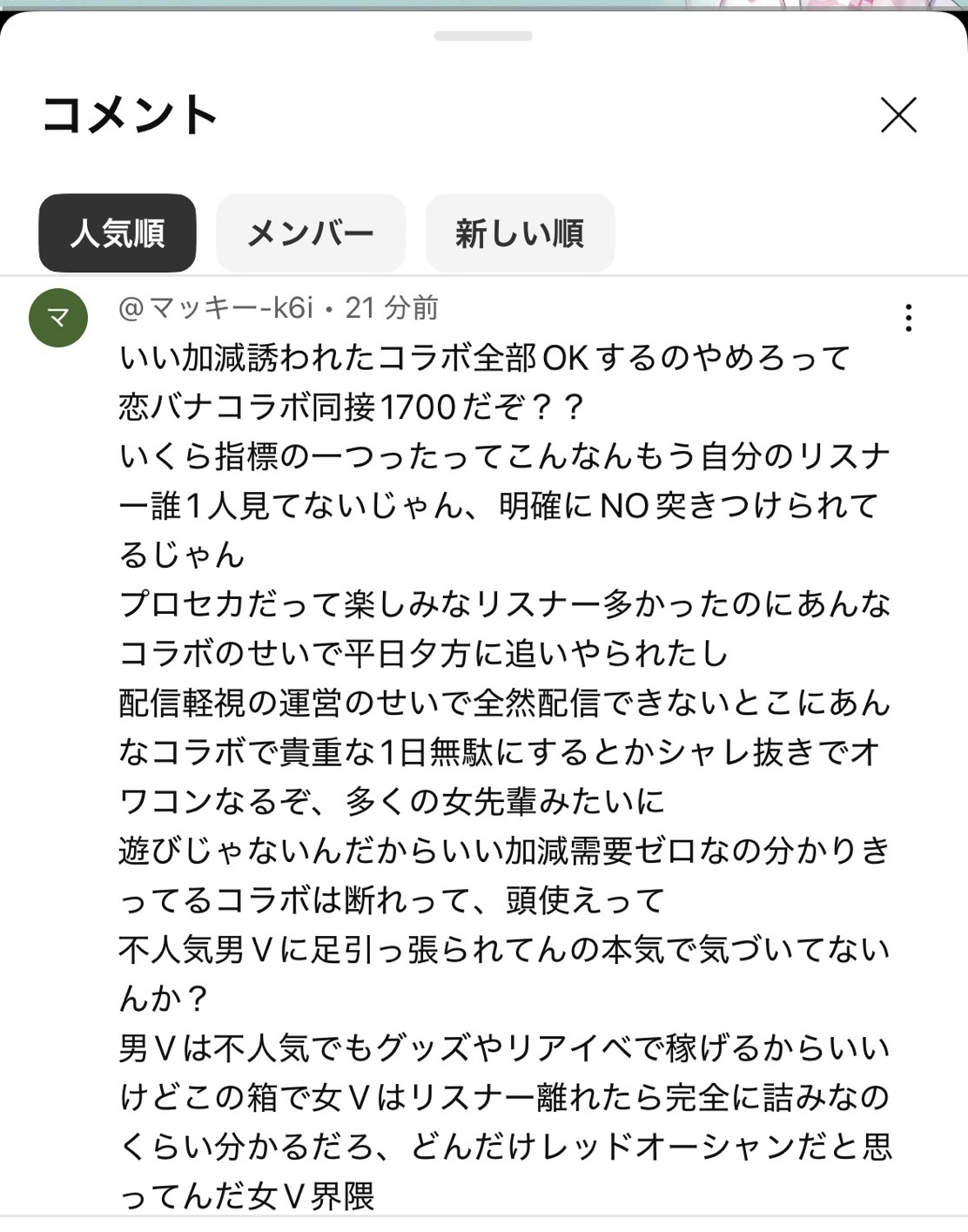Switch to the メンバー filter chip
This screenshot has width=968, height=1232.
[x=311, y=233]
